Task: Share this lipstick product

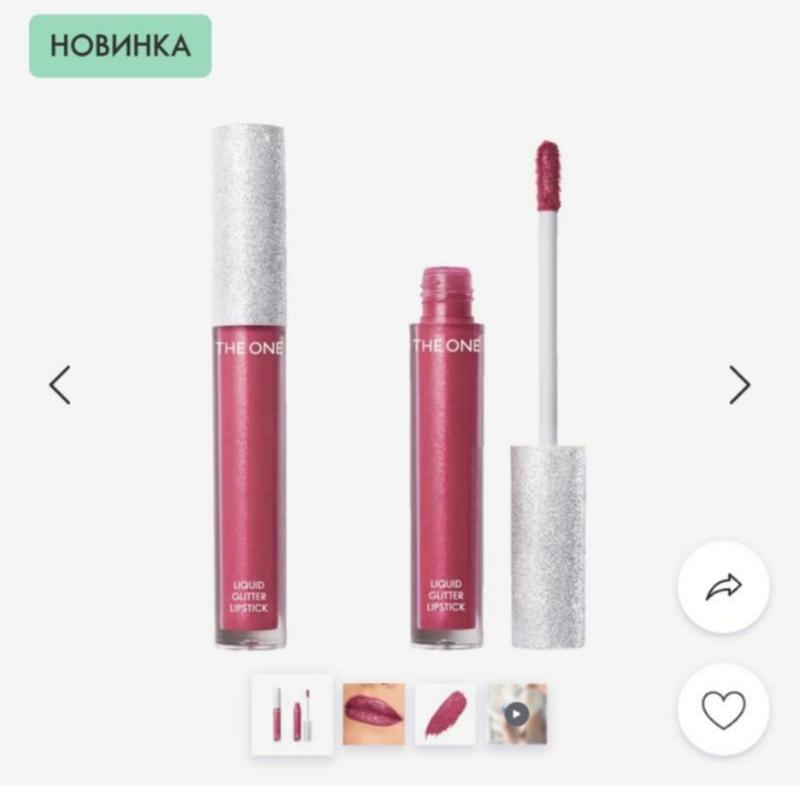Action: 723,587
